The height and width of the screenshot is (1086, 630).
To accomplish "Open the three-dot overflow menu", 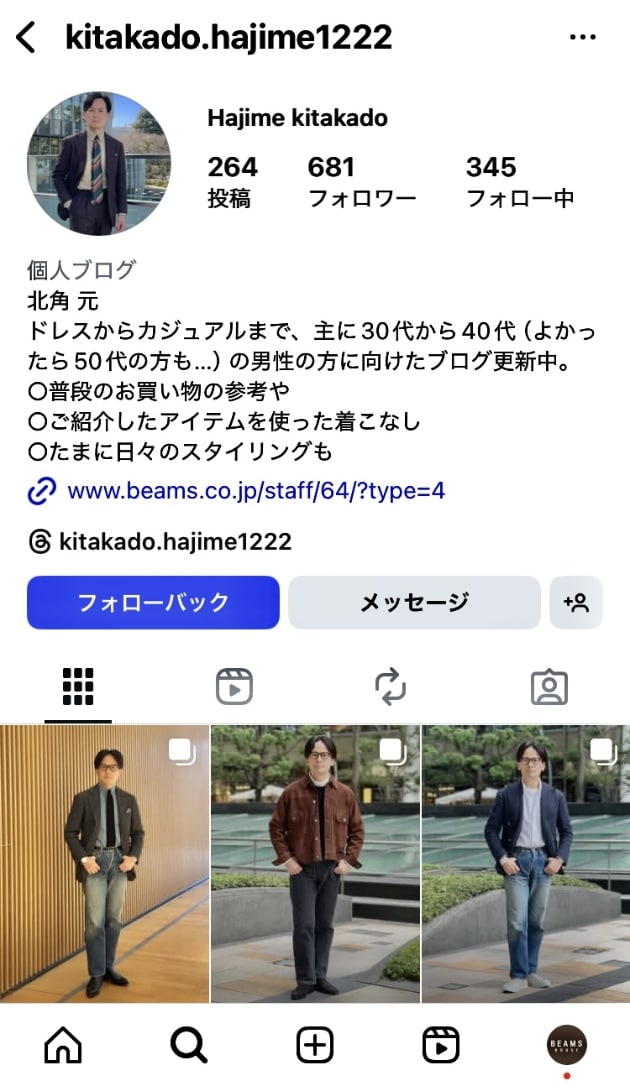I will (x=582, y=38).
